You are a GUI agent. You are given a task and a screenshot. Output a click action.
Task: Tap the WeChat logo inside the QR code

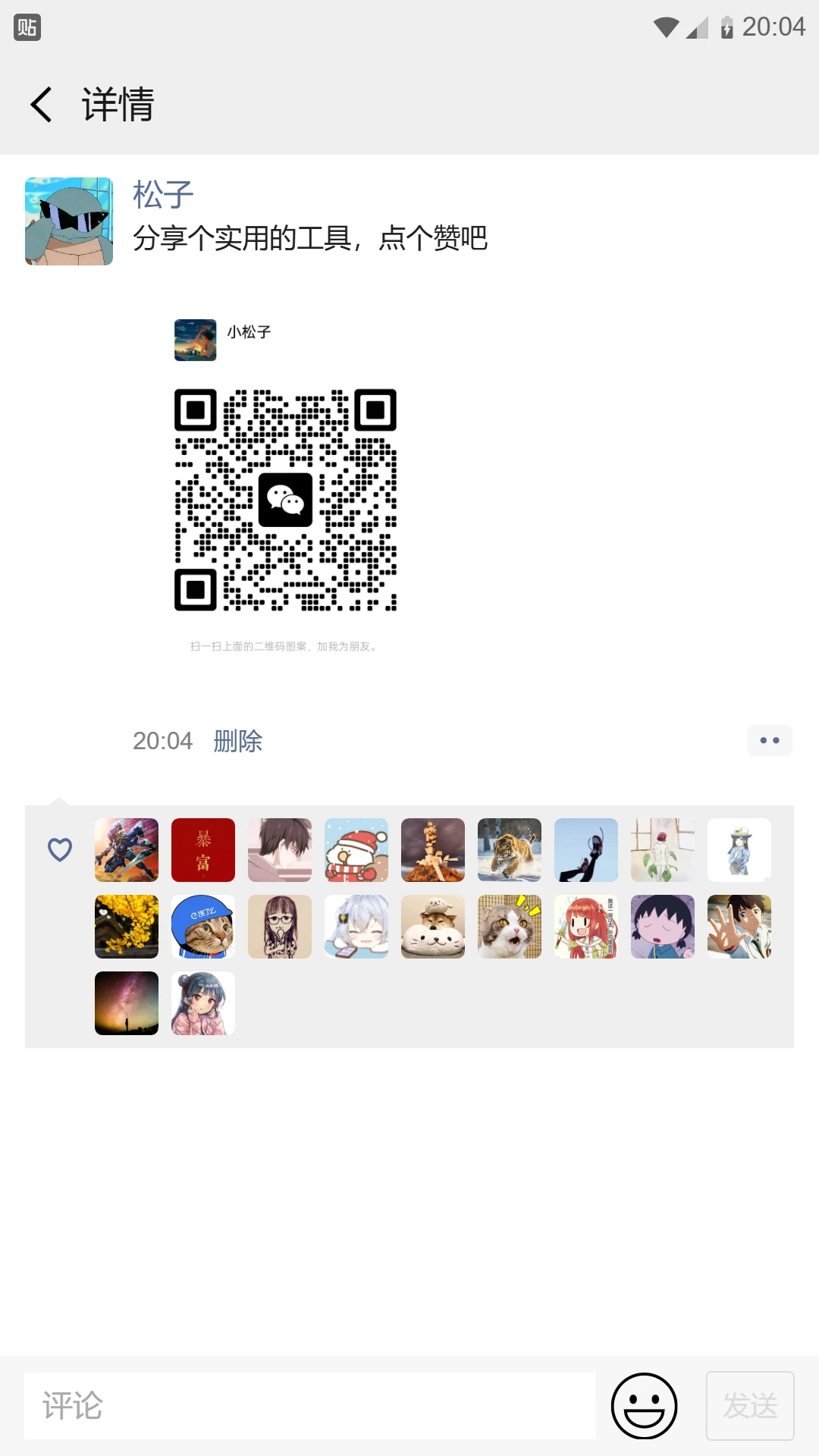pyautogui.click(x=286, y=498)
